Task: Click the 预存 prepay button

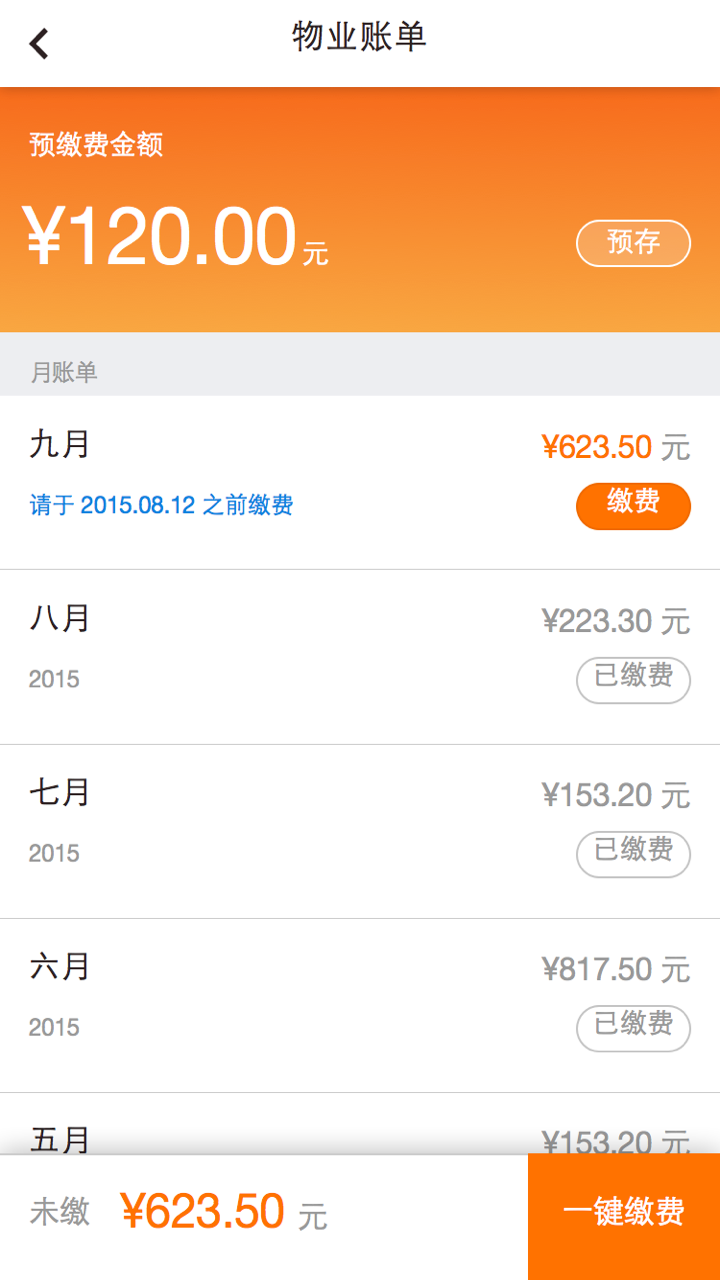Action: [x=633, y=243]
